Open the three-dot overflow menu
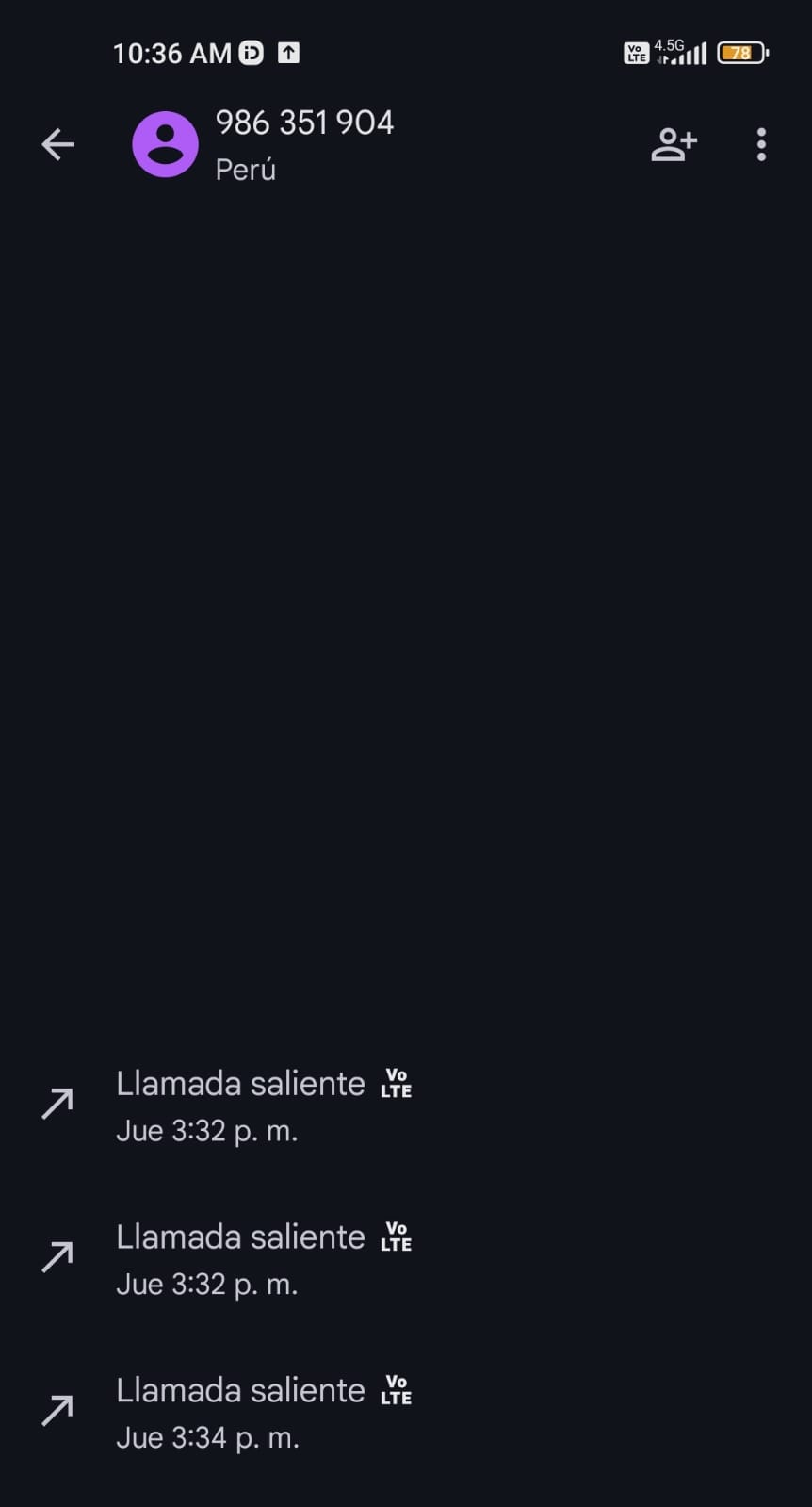The image size is (812, 1507). [761, 144]
